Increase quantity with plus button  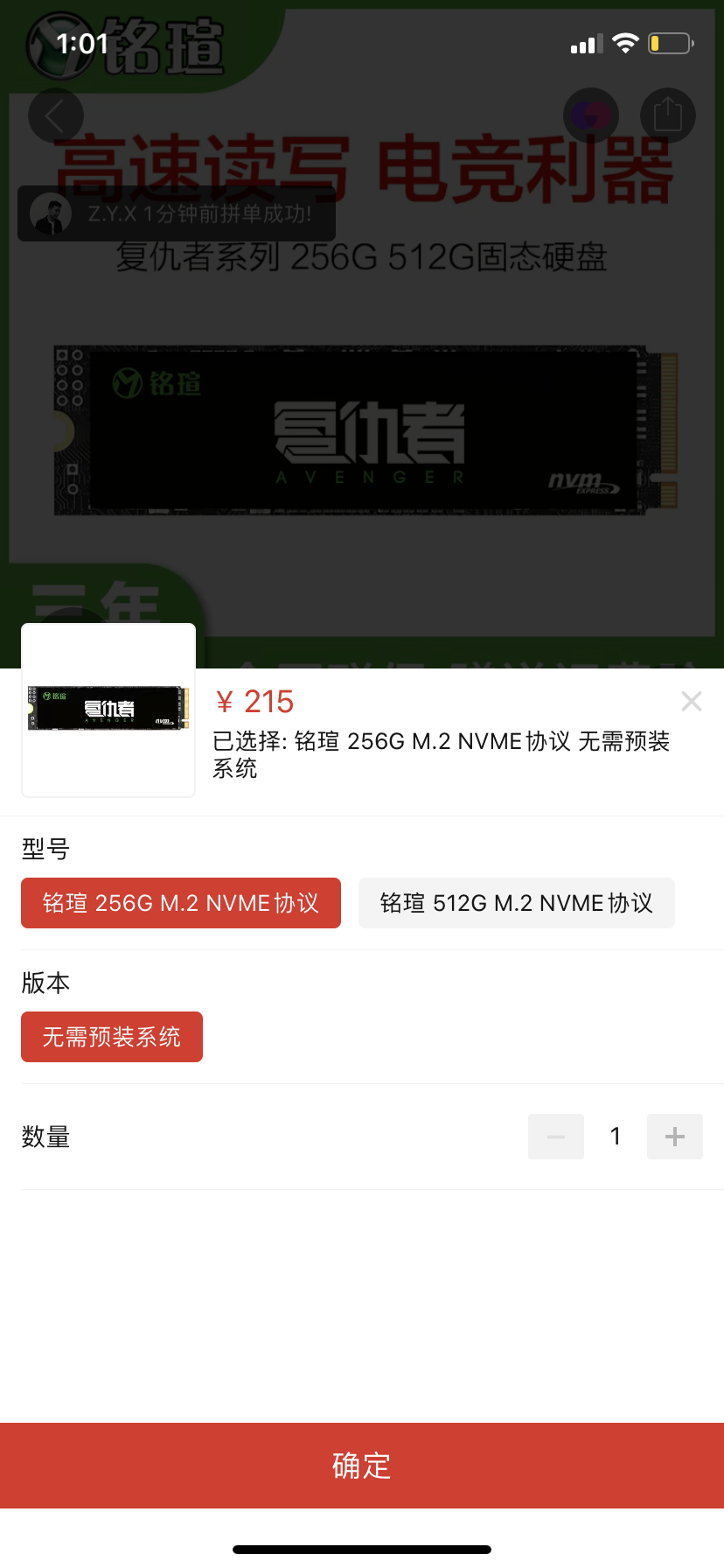pos(674,1137)
